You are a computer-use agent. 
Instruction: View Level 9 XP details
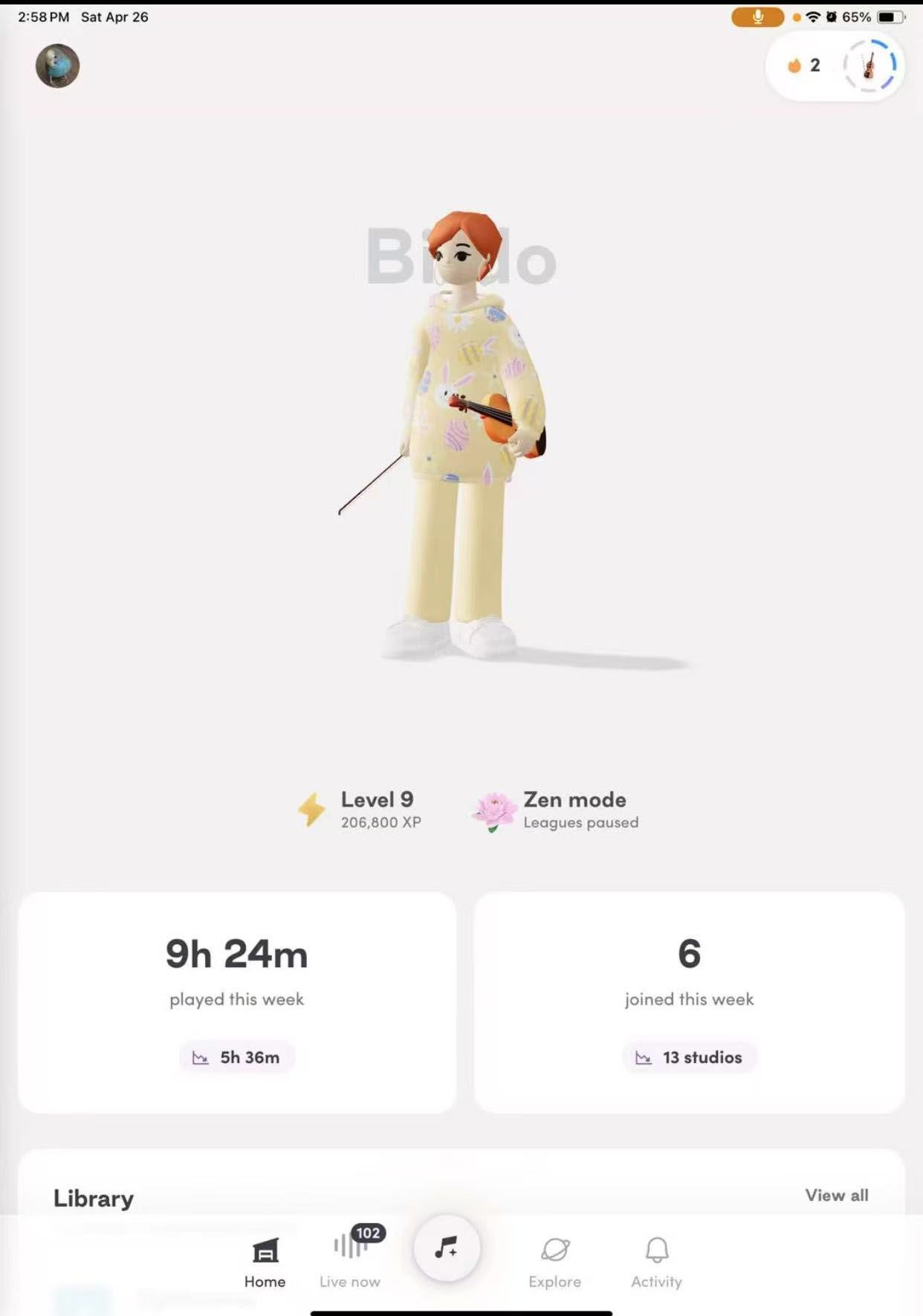[360, 810]
